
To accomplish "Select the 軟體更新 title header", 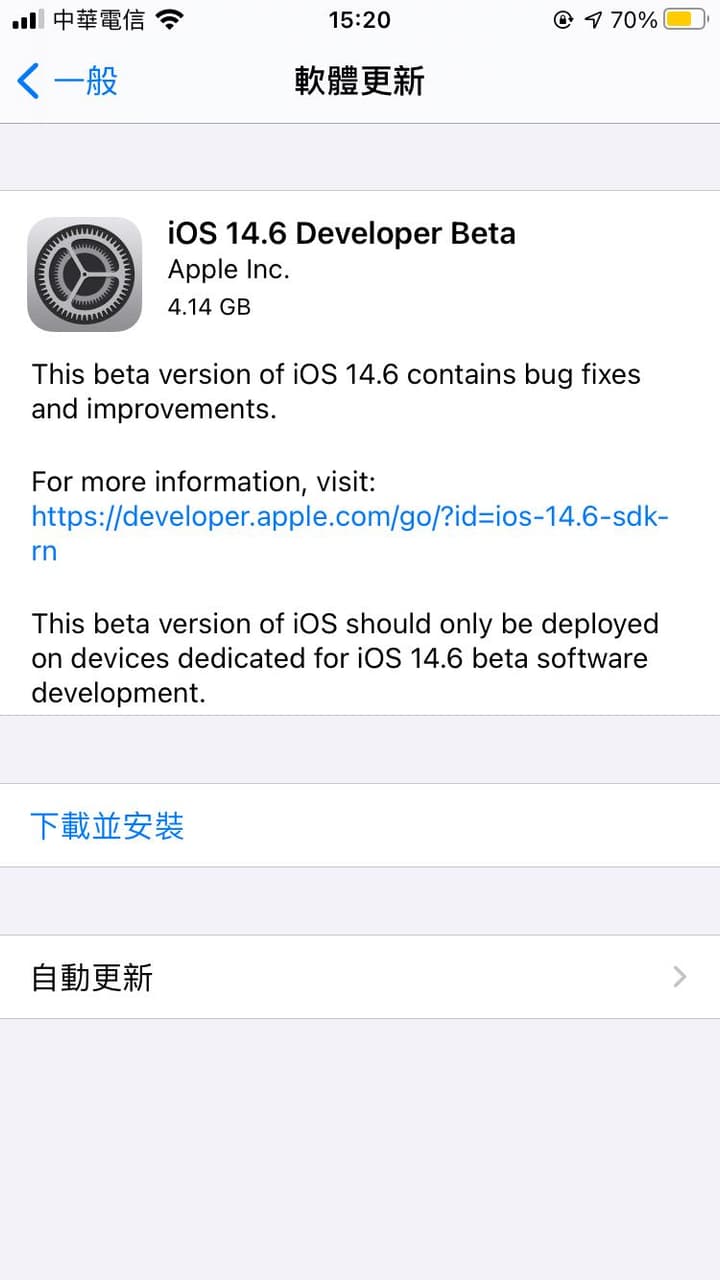I will pyautogui.click(x=360, y=82).
